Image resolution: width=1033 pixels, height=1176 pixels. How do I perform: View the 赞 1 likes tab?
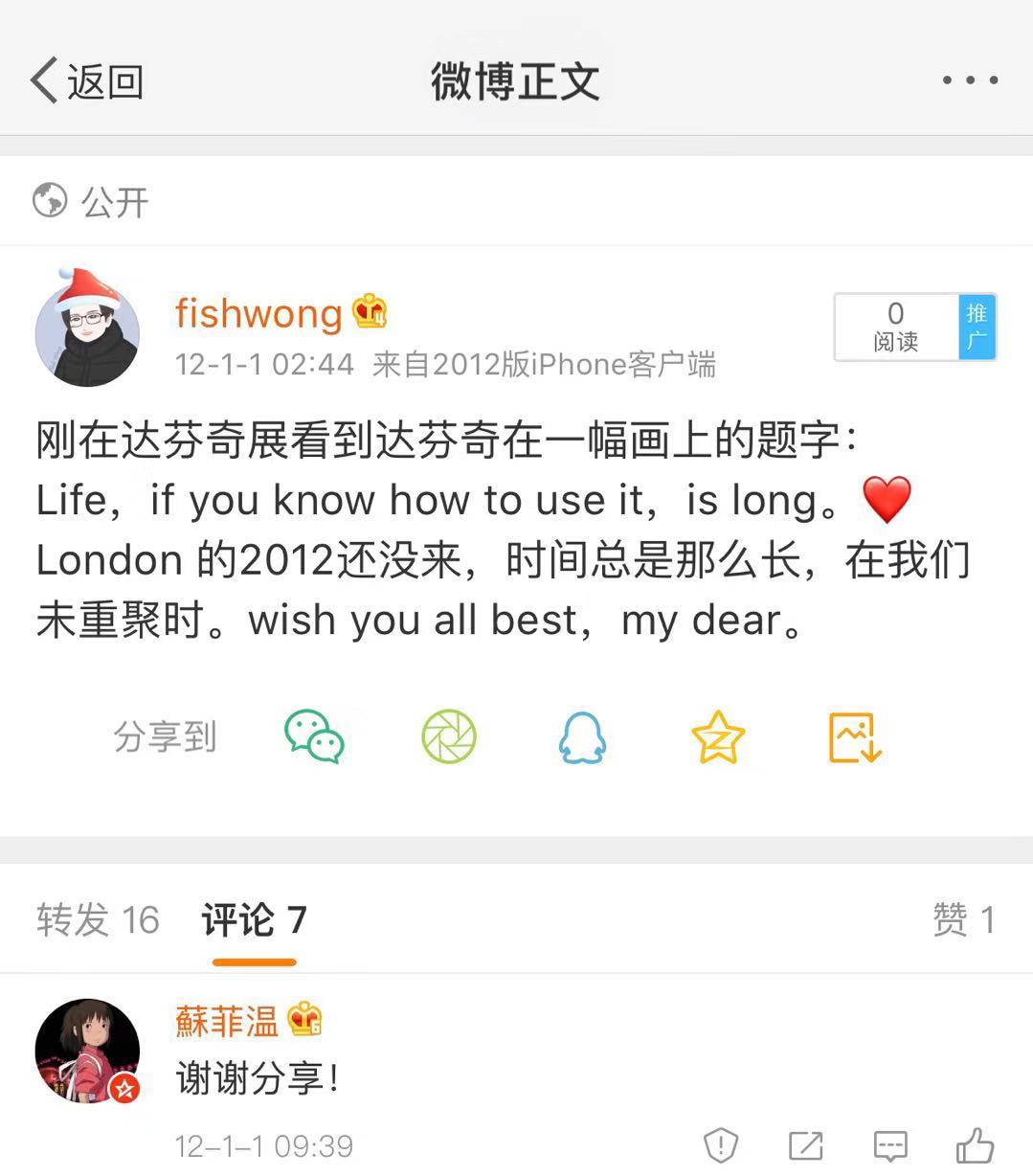963,920
